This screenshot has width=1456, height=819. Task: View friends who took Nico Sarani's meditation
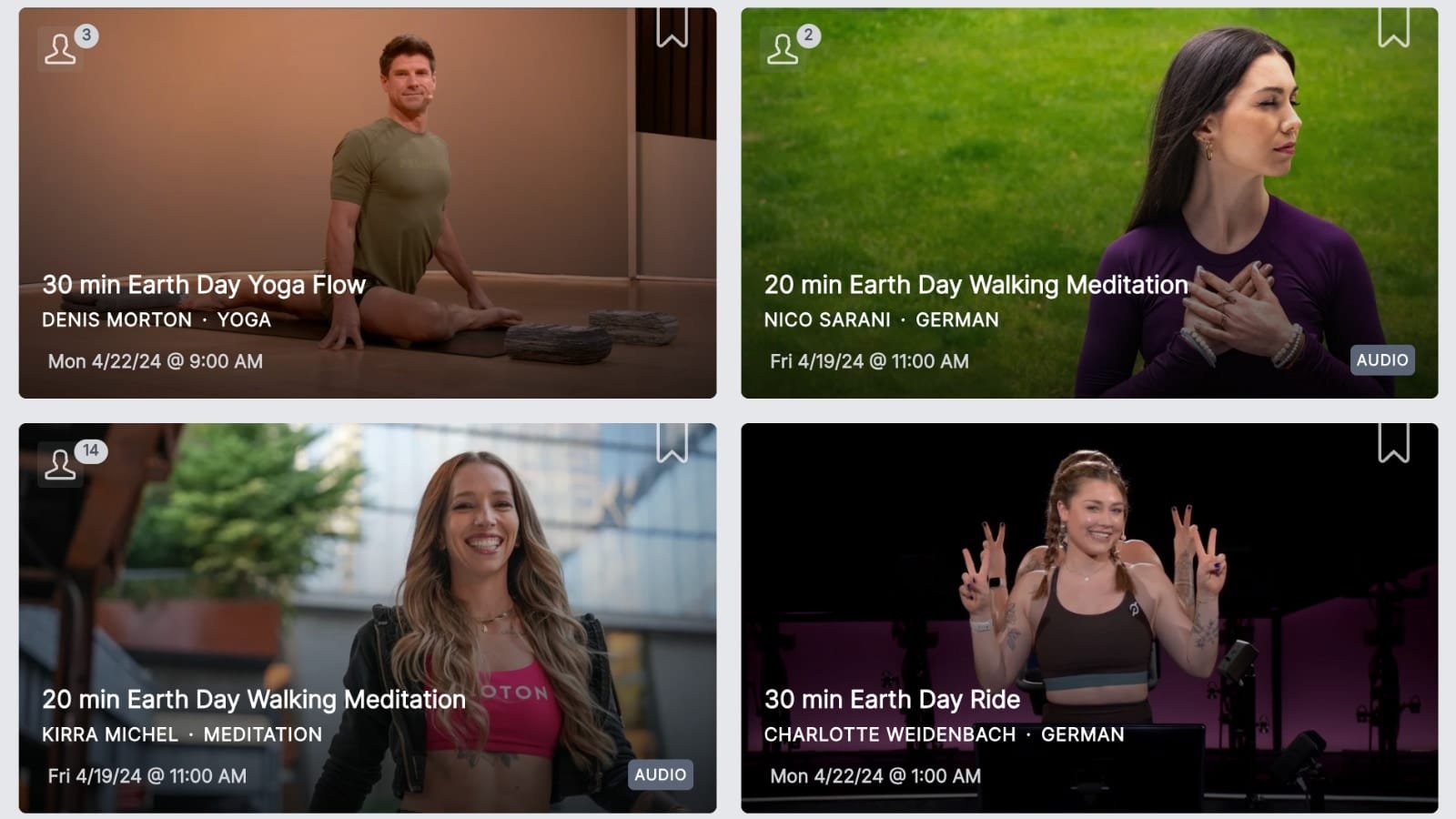pyautogui.click(x=784, y=48)
